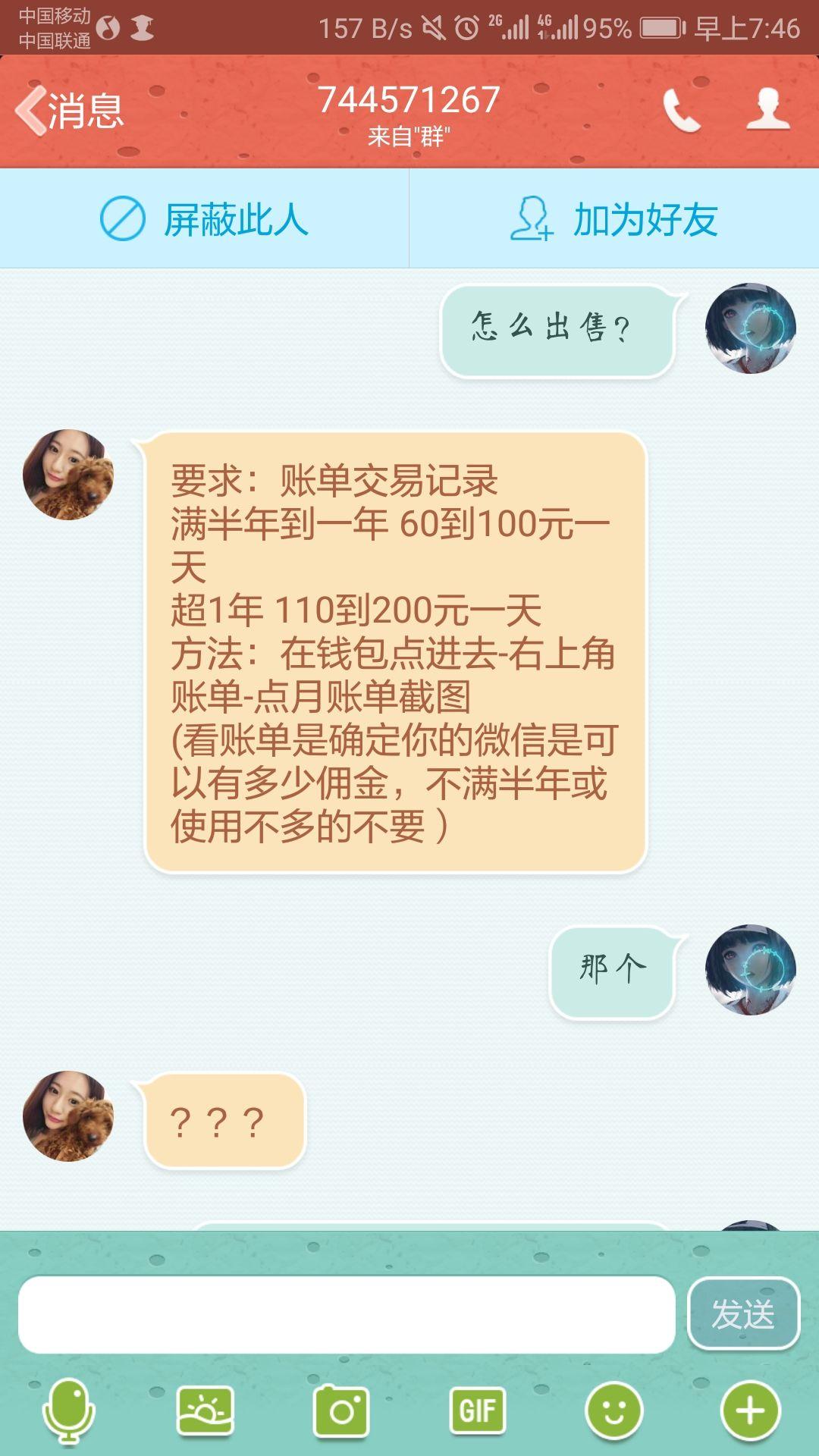Record a voice message with microphone

point(68,1411)
